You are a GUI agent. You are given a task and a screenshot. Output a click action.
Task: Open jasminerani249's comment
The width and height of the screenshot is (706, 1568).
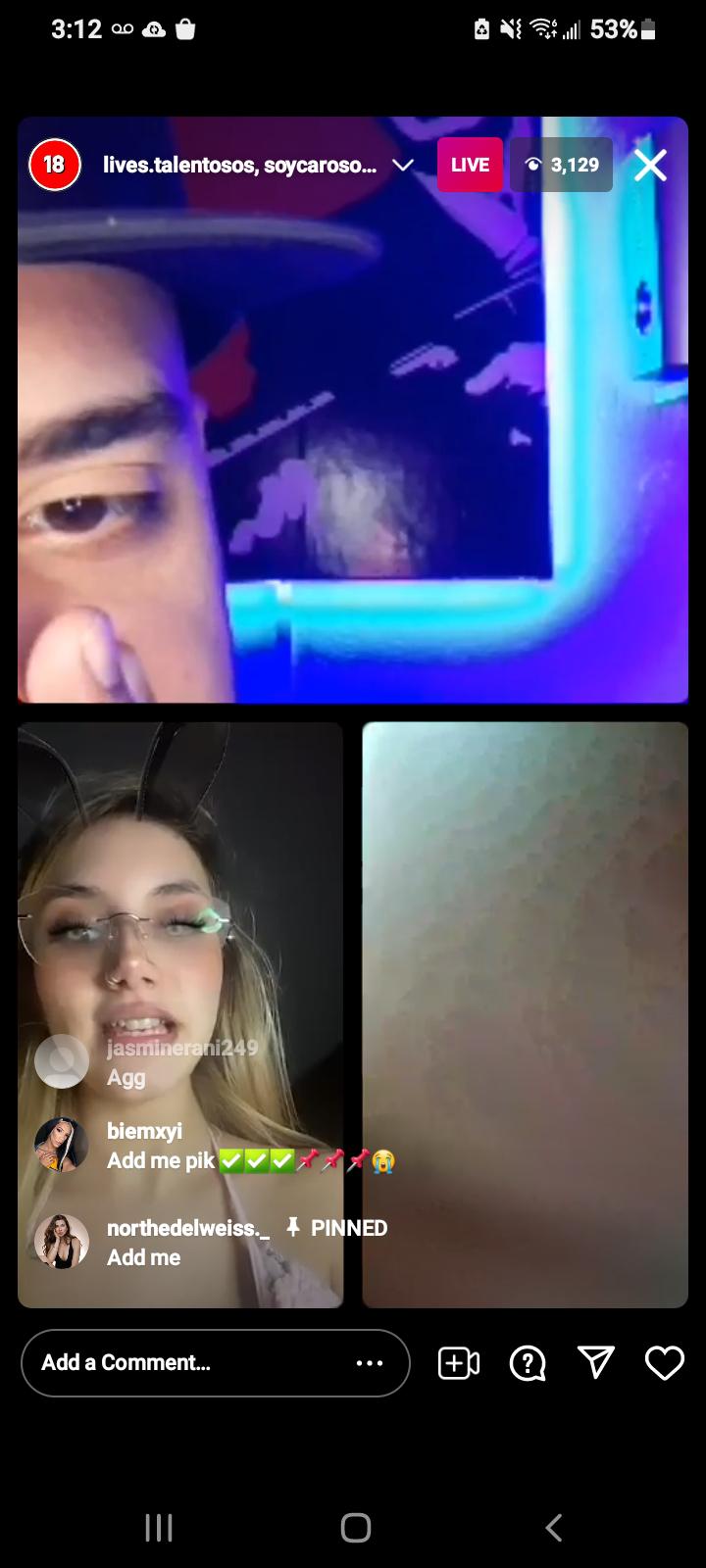click(181, 1061)
